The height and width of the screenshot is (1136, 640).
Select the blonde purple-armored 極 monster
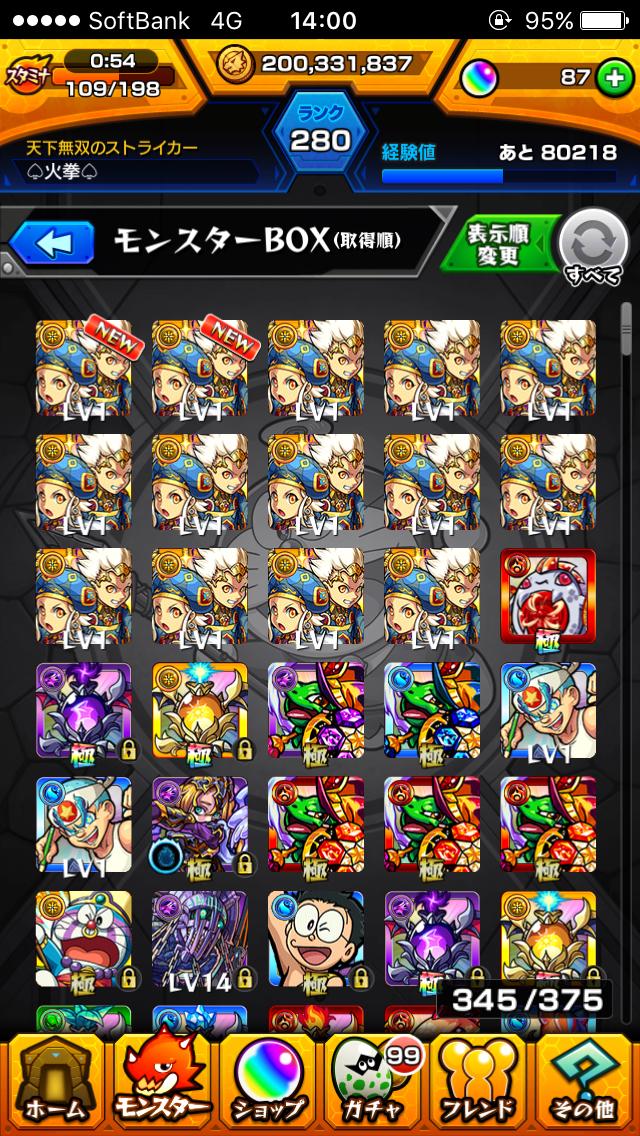click(x=200, y=825)
